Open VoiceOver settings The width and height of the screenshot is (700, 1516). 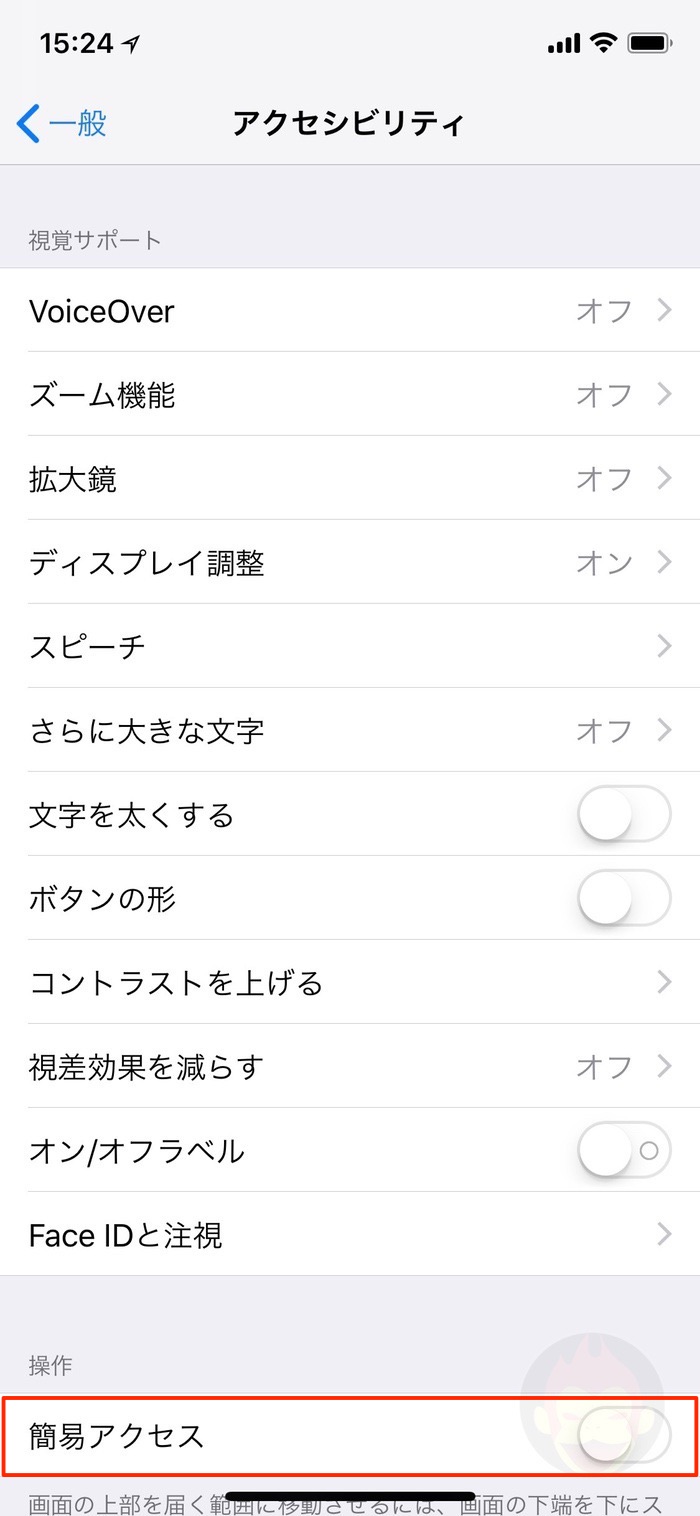(x=350, y=311)
